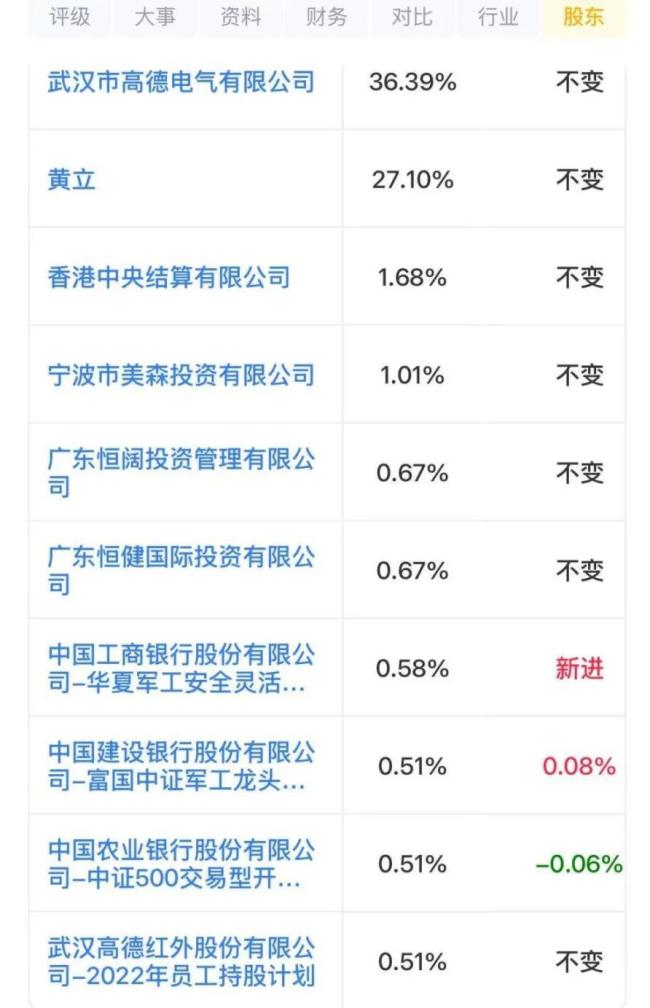
Task: Open 中国建设银行 富国中证军工 shareholder
Action: coord(181,766)
